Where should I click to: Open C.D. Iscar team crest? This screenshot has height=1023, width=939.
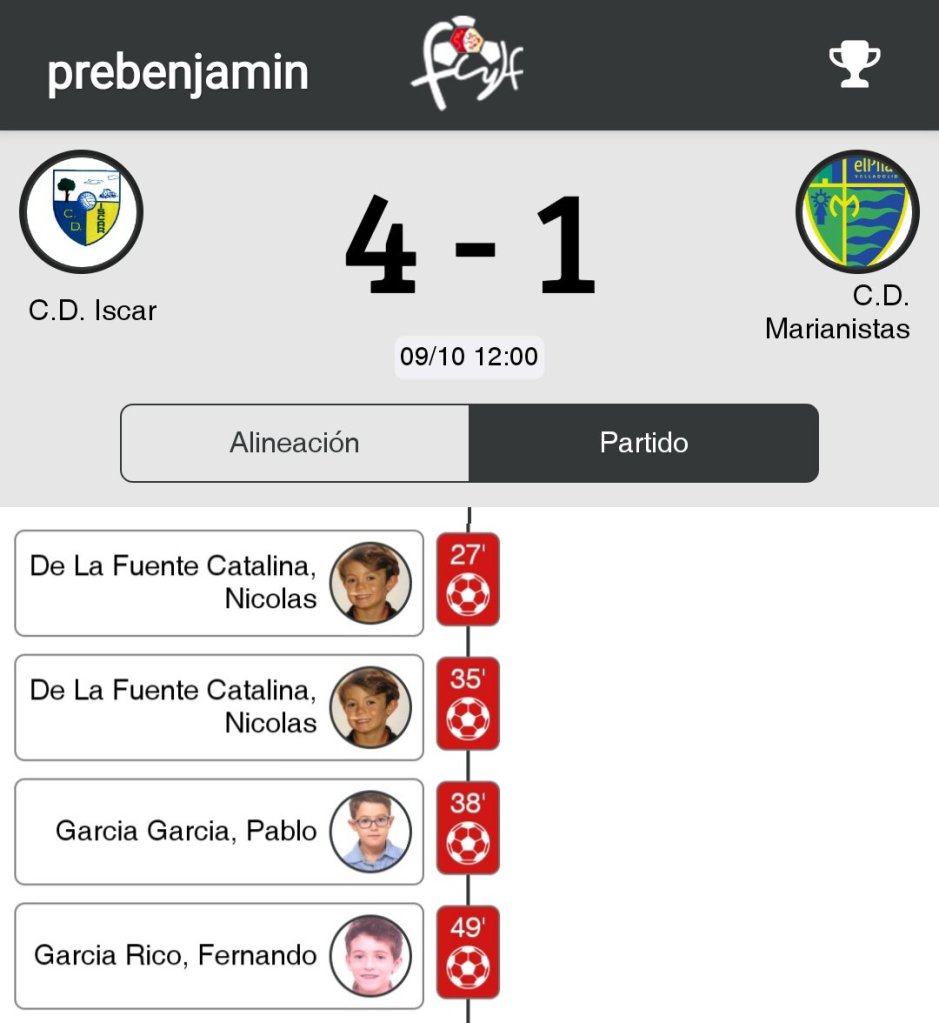click(x=81, y=212)
